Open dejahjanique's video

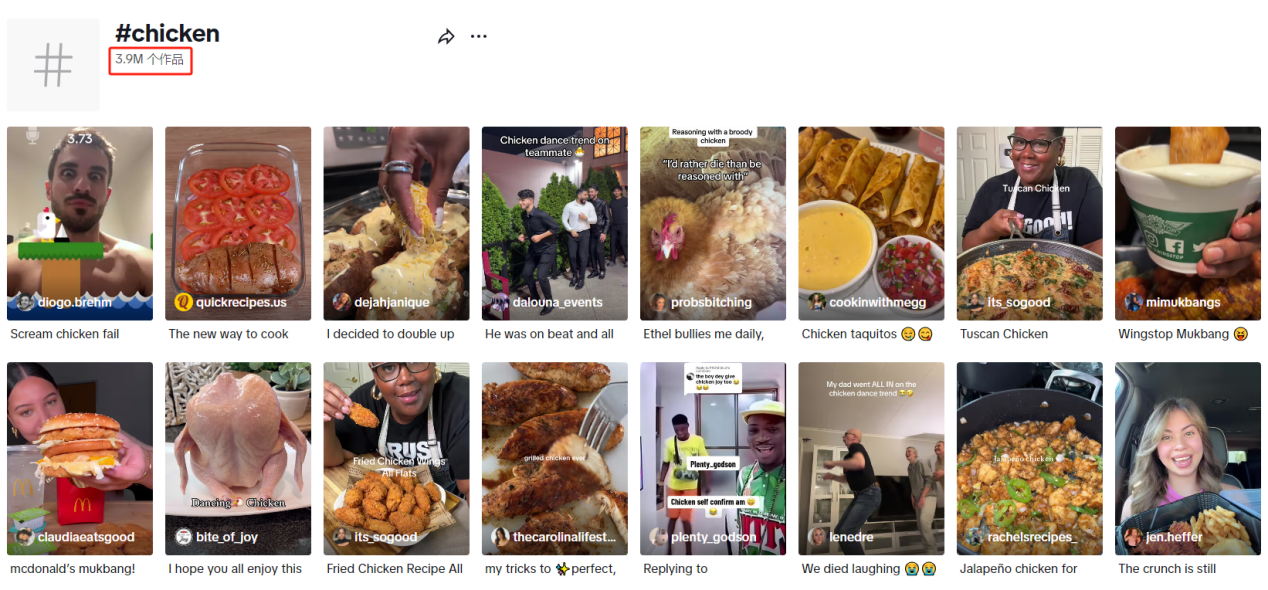pos(396,223)
